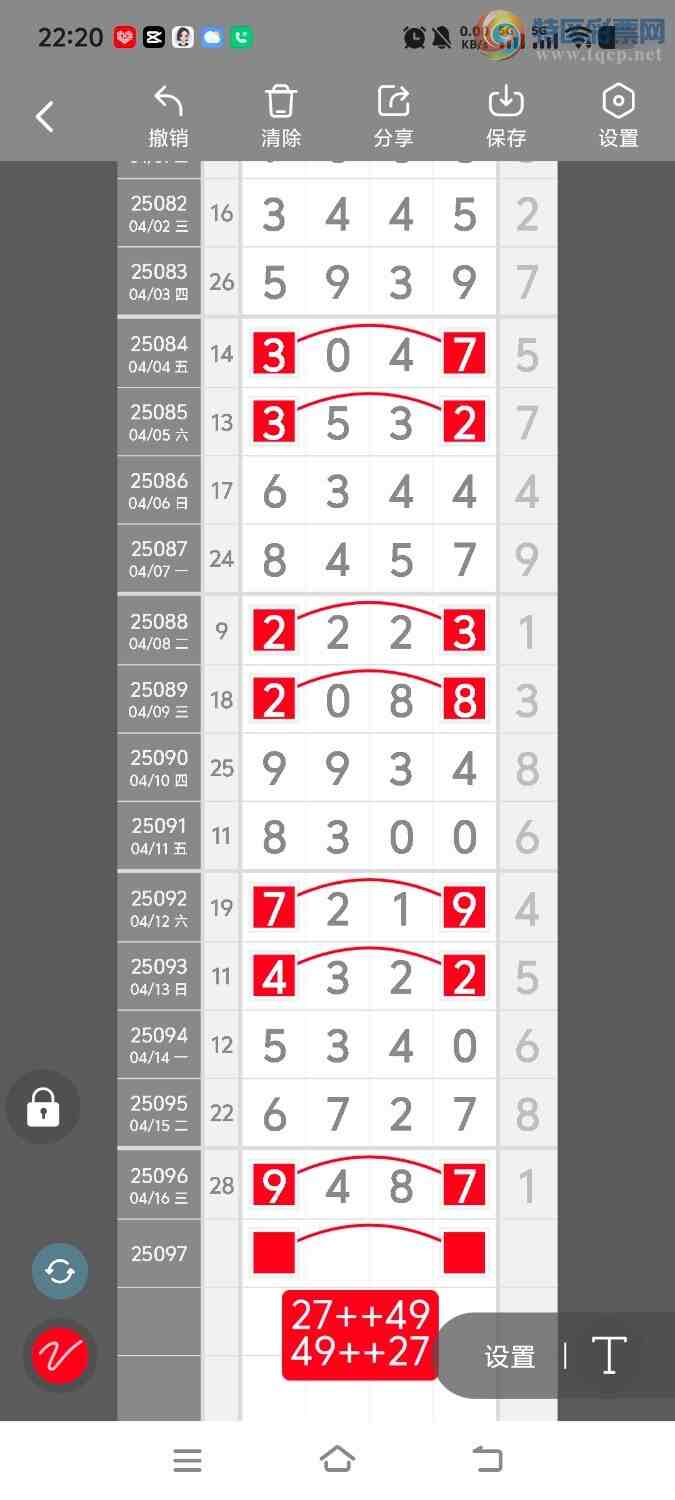
Task: Go to the system home screen
Action: [x=337, y=1459]
